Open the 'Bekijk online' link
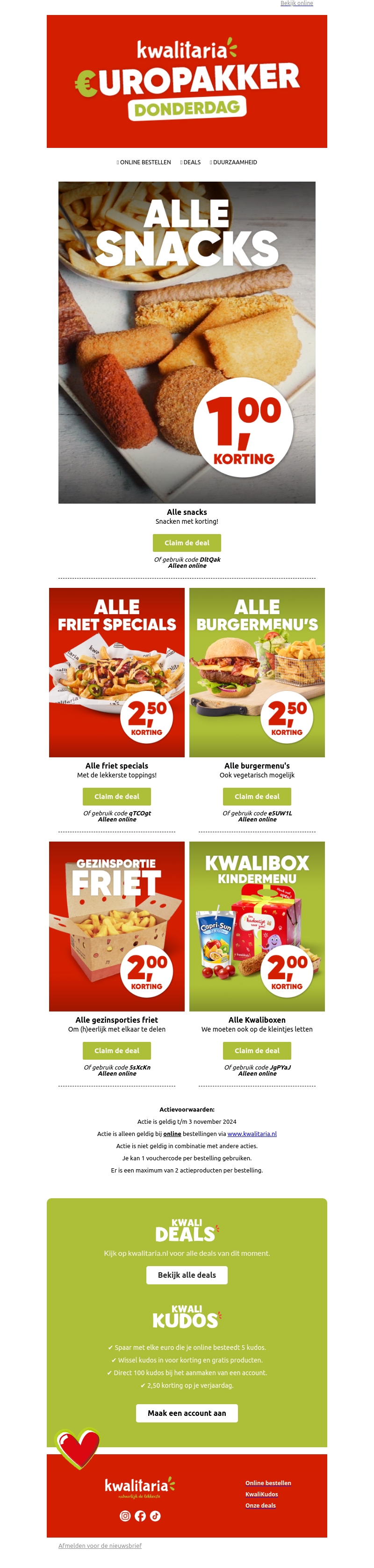The height and width of the screenshot is (1568, 374). pos(296,4)
